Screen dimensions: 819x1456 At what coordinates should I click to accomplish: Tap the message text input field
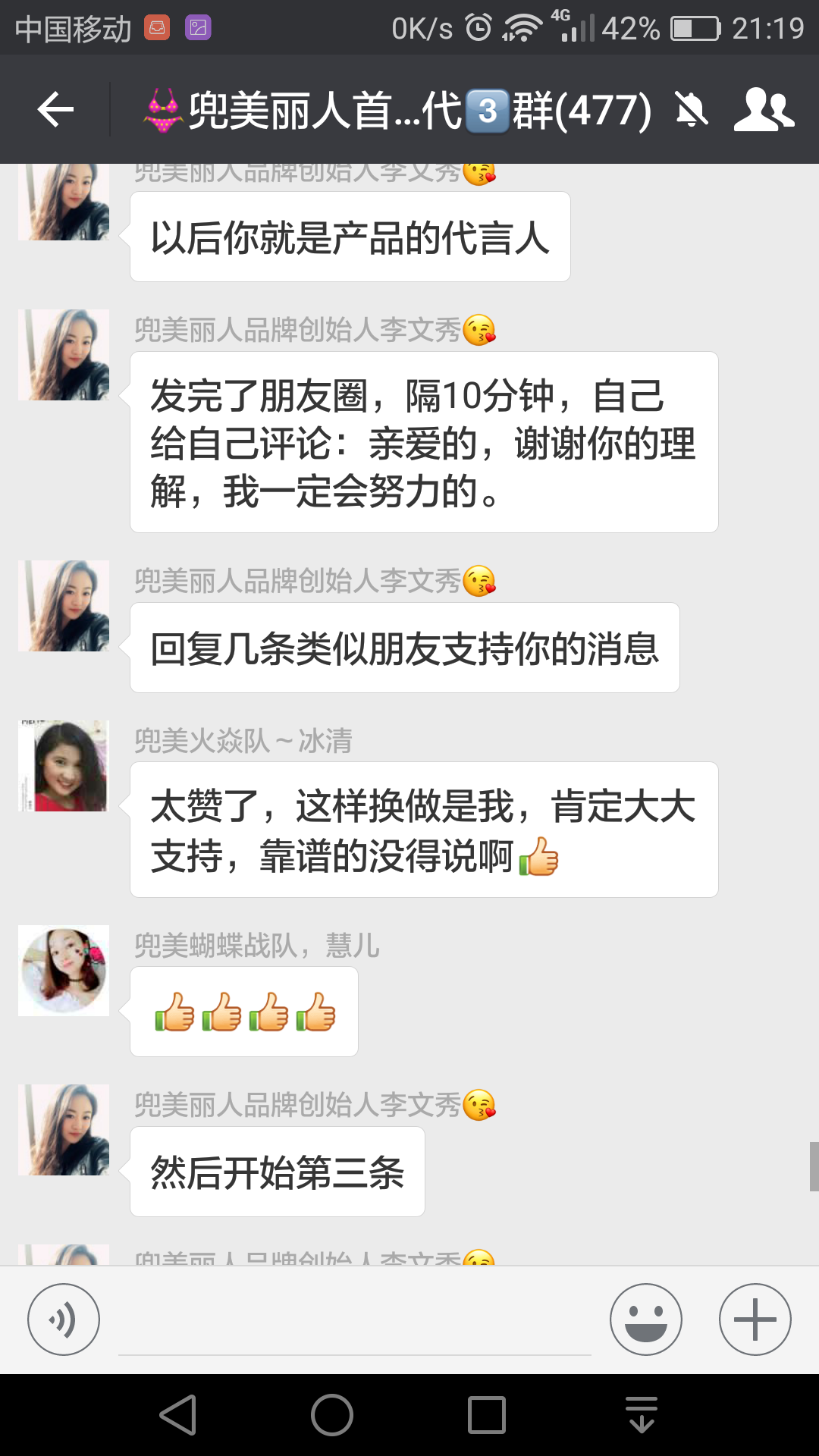point(354,1323)
